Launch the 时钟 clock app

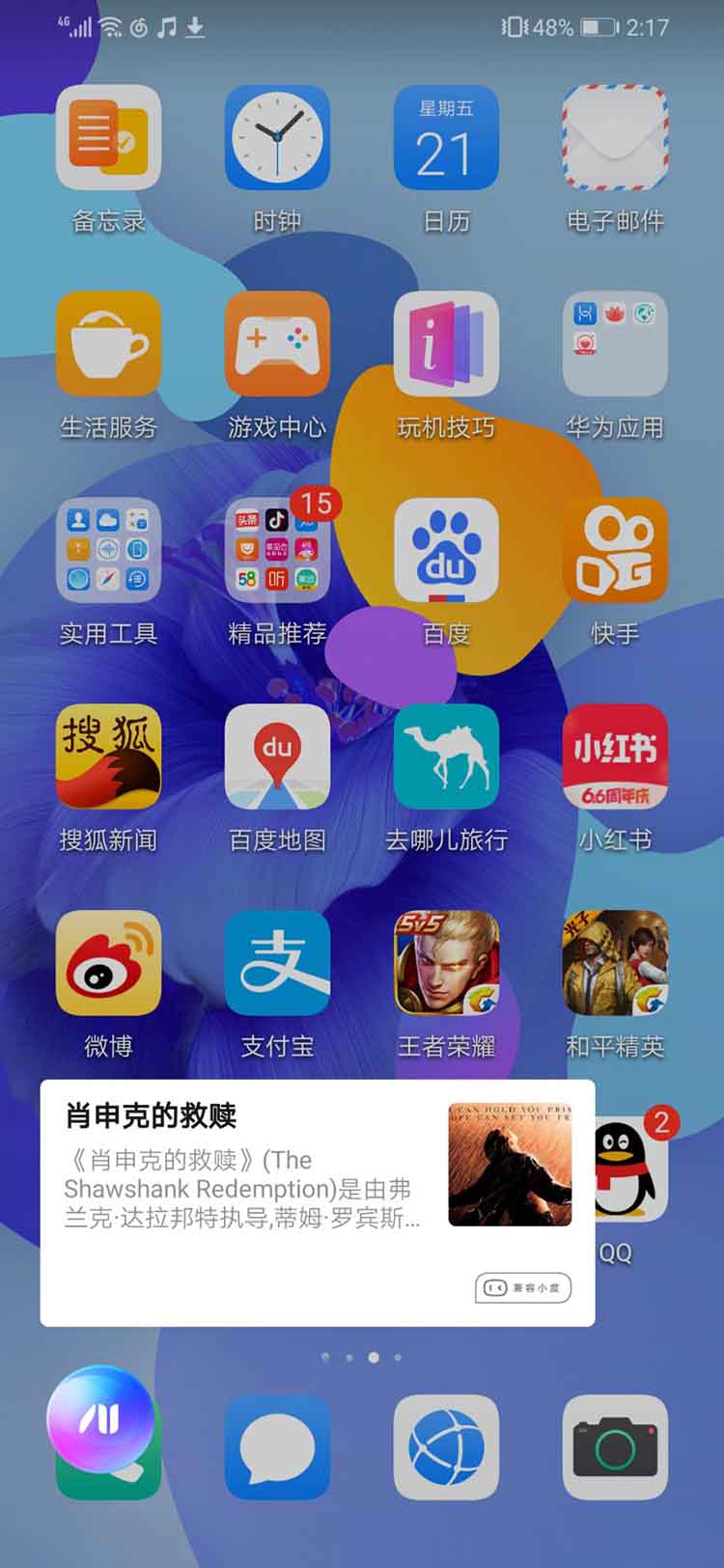277,138
